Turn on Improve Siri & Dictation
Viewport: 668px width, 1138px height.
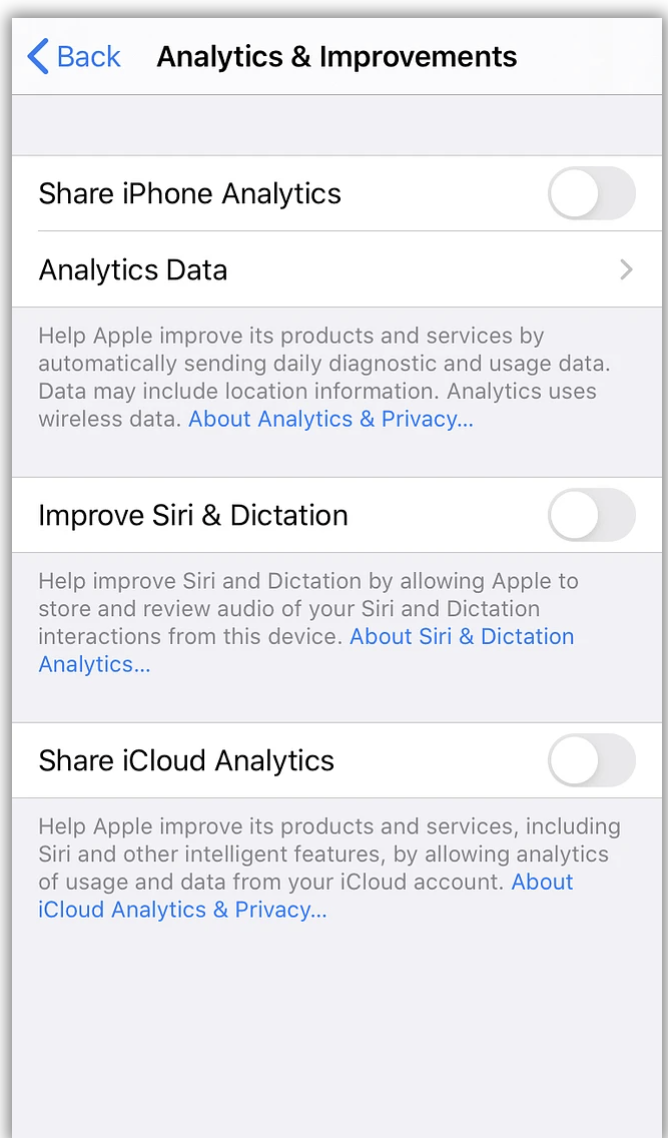(x=591, y=515)
